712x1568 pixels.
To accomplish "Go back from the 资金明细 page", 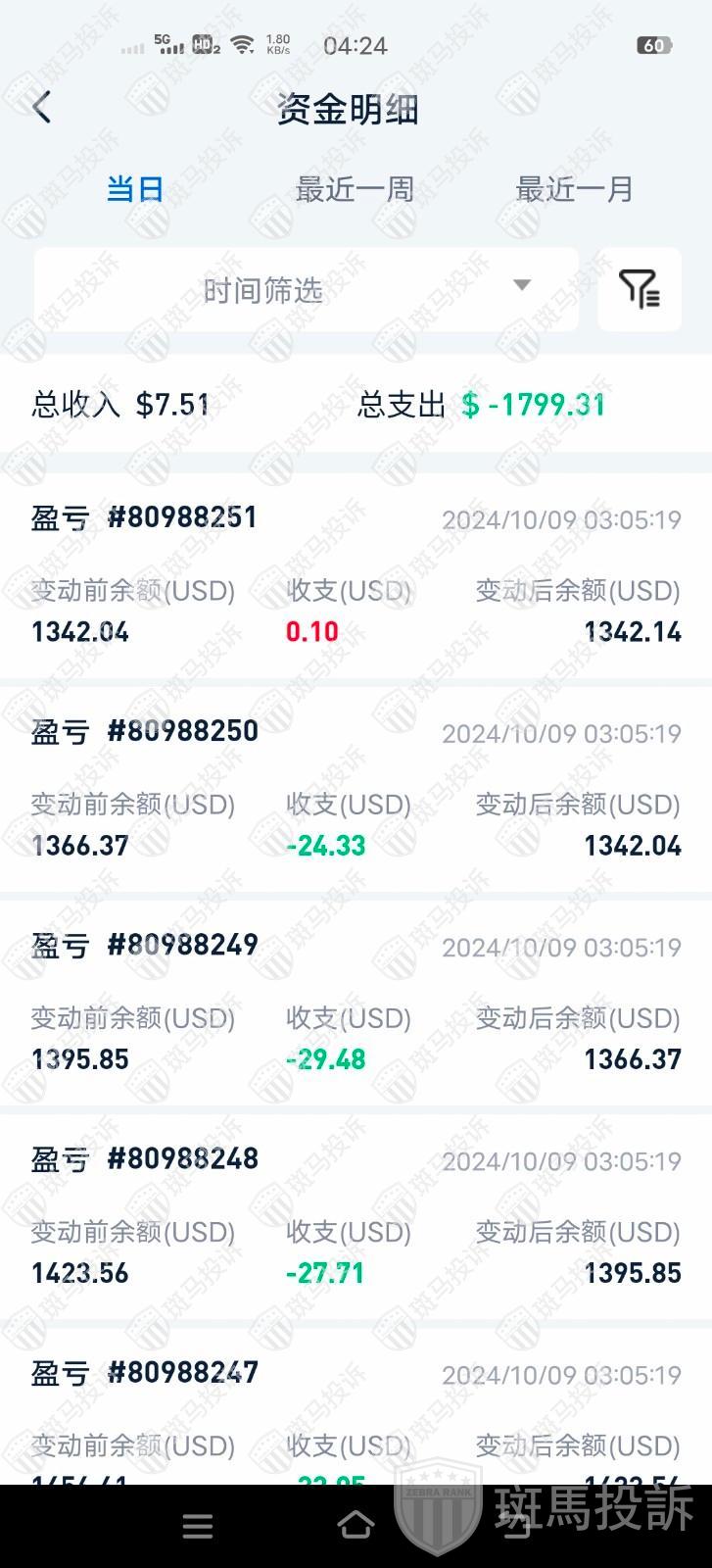I will (x=41, y=107).
